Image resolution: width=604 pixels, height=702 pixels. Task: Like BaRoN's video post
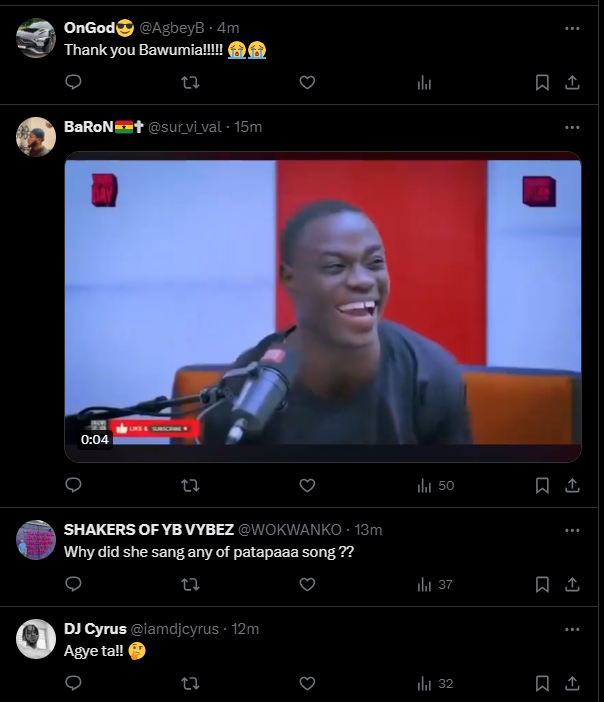(307, 485)
